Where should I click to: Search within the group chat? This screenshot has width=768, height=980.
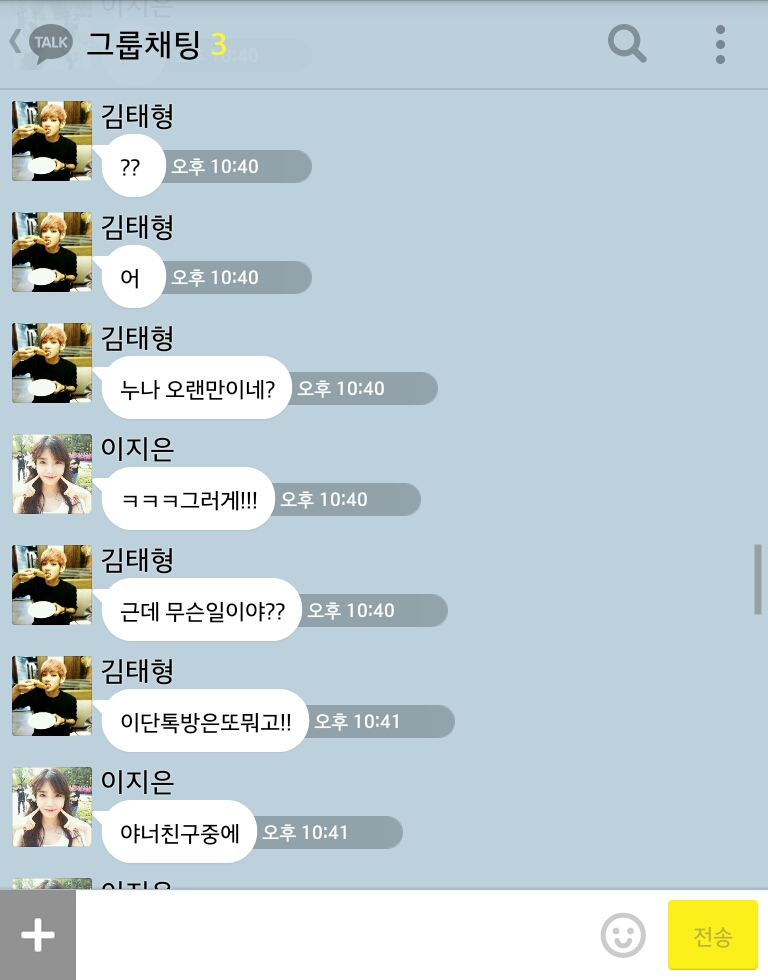click(x=627, y=44)
